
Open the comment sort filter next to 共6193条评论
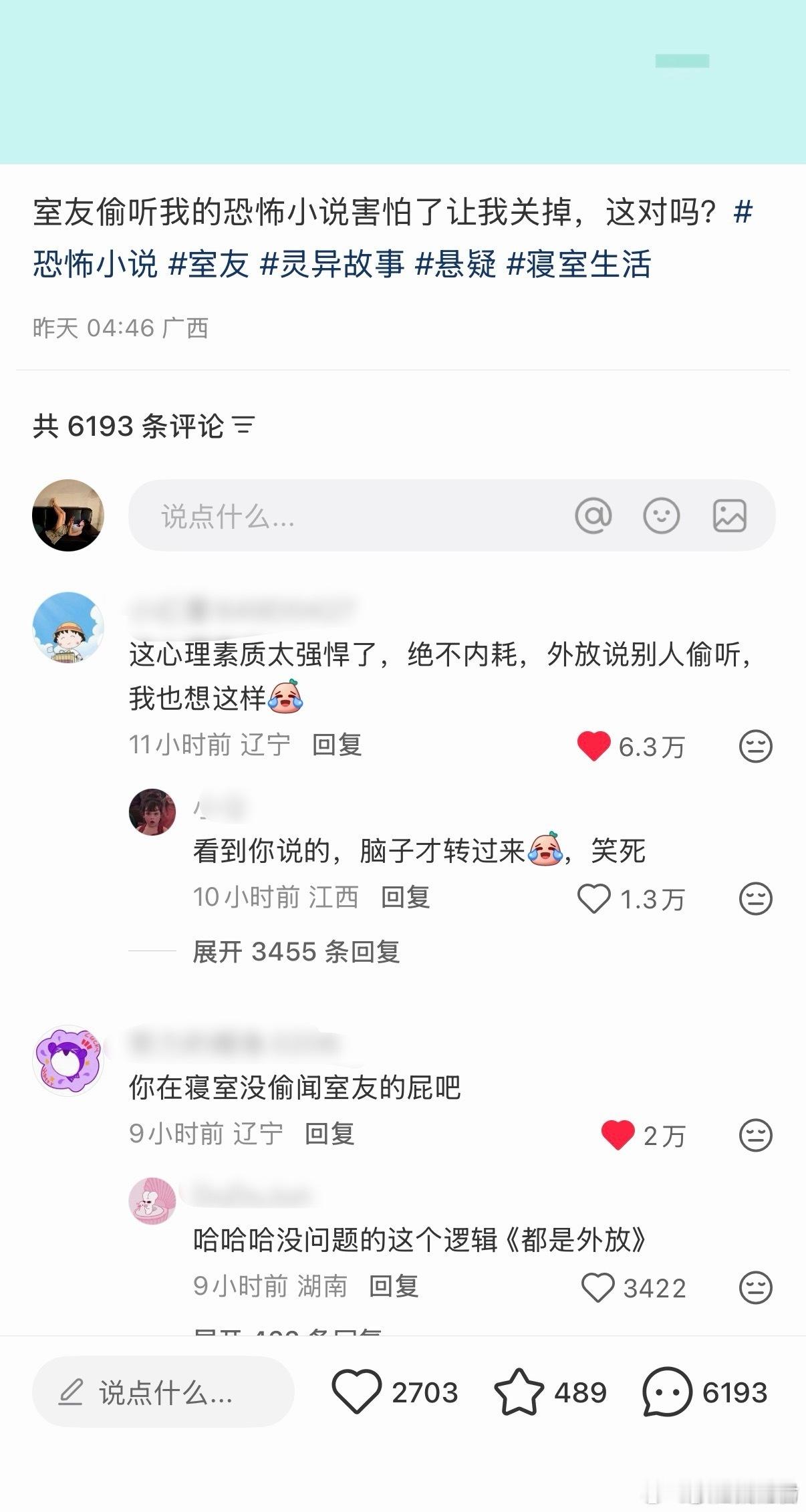pyautogui.click(x=245, y=426)
